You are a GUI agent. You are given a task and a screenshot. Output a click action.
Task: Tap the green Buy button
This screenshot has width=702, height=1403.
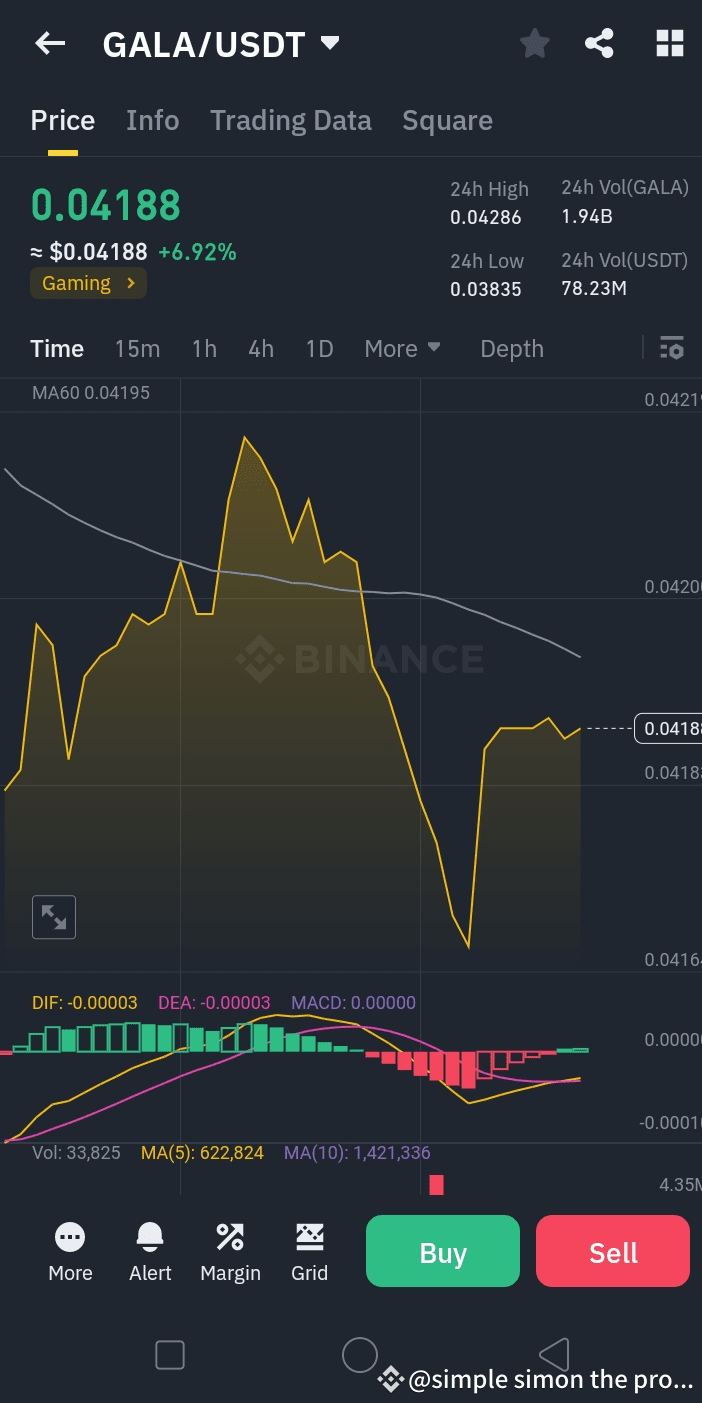[443, 1251]
